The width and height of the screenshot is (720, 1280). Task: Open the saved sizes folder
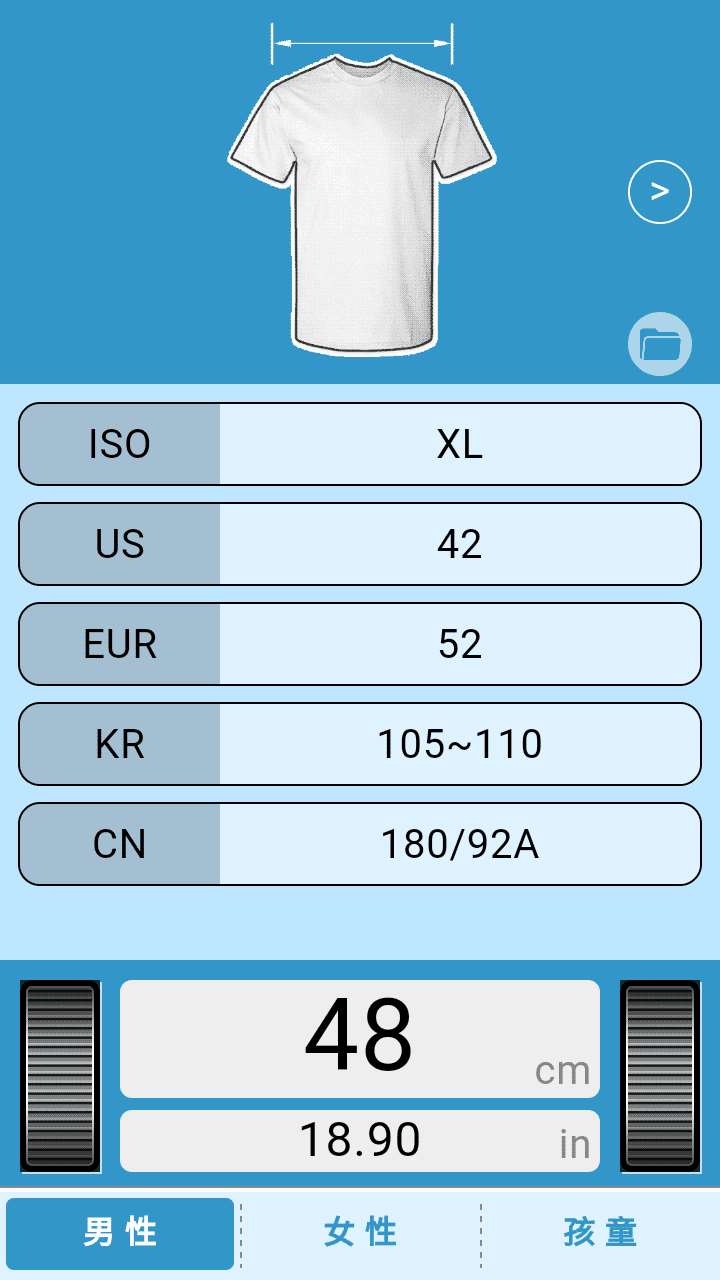point(660,344)
